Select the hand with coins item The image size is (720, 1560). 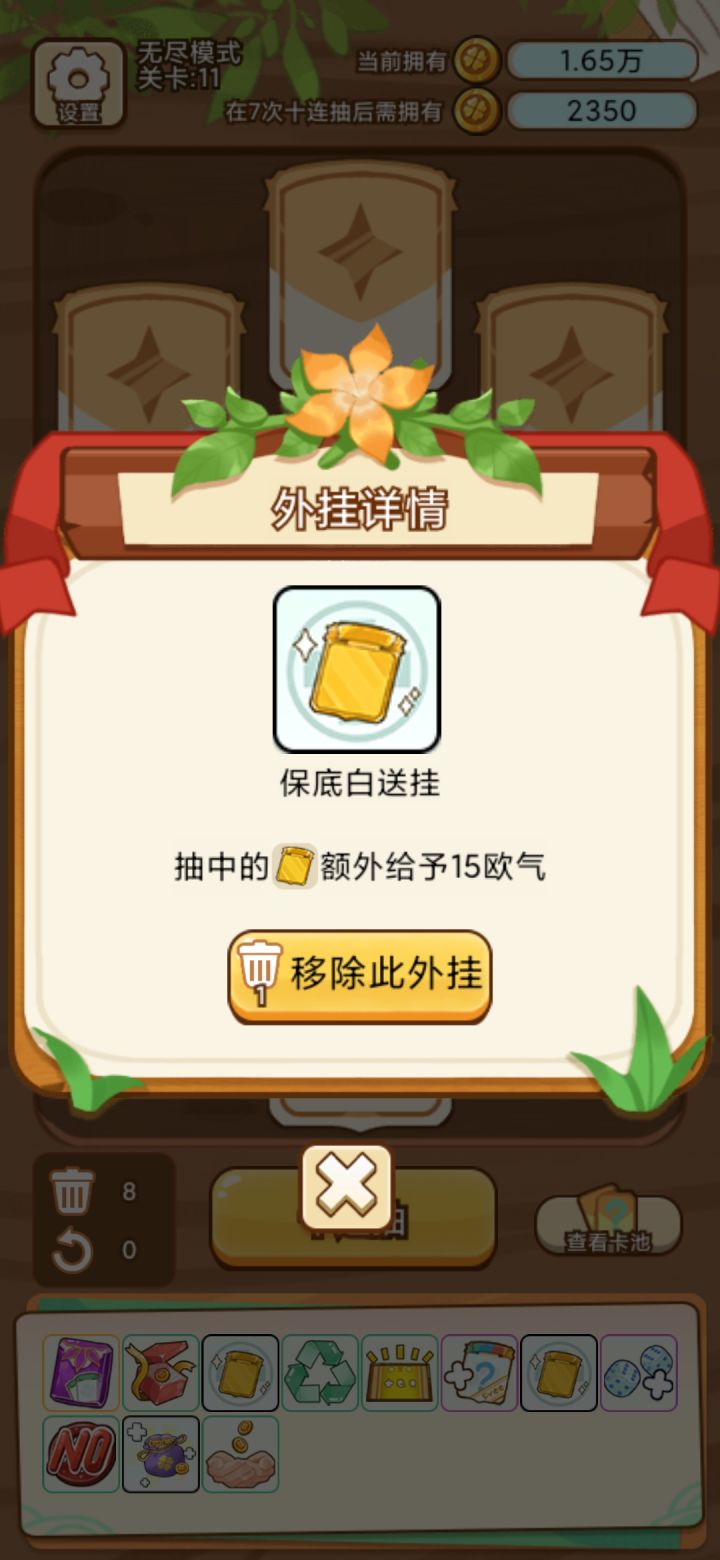[240, 1455]
